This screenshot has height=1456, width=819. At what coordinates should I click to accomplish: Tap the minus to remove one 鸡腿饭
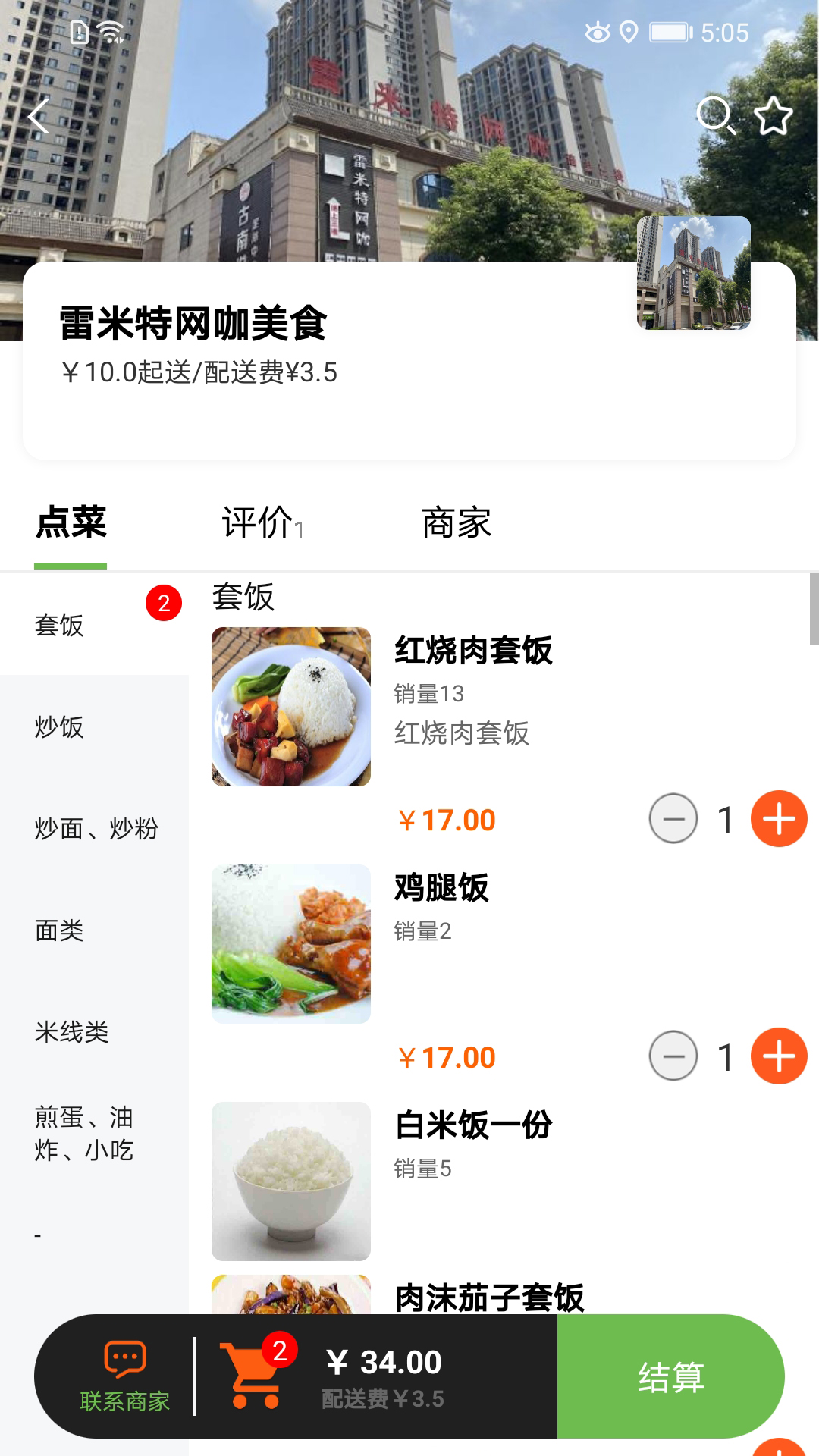(x=673, y=1056)
